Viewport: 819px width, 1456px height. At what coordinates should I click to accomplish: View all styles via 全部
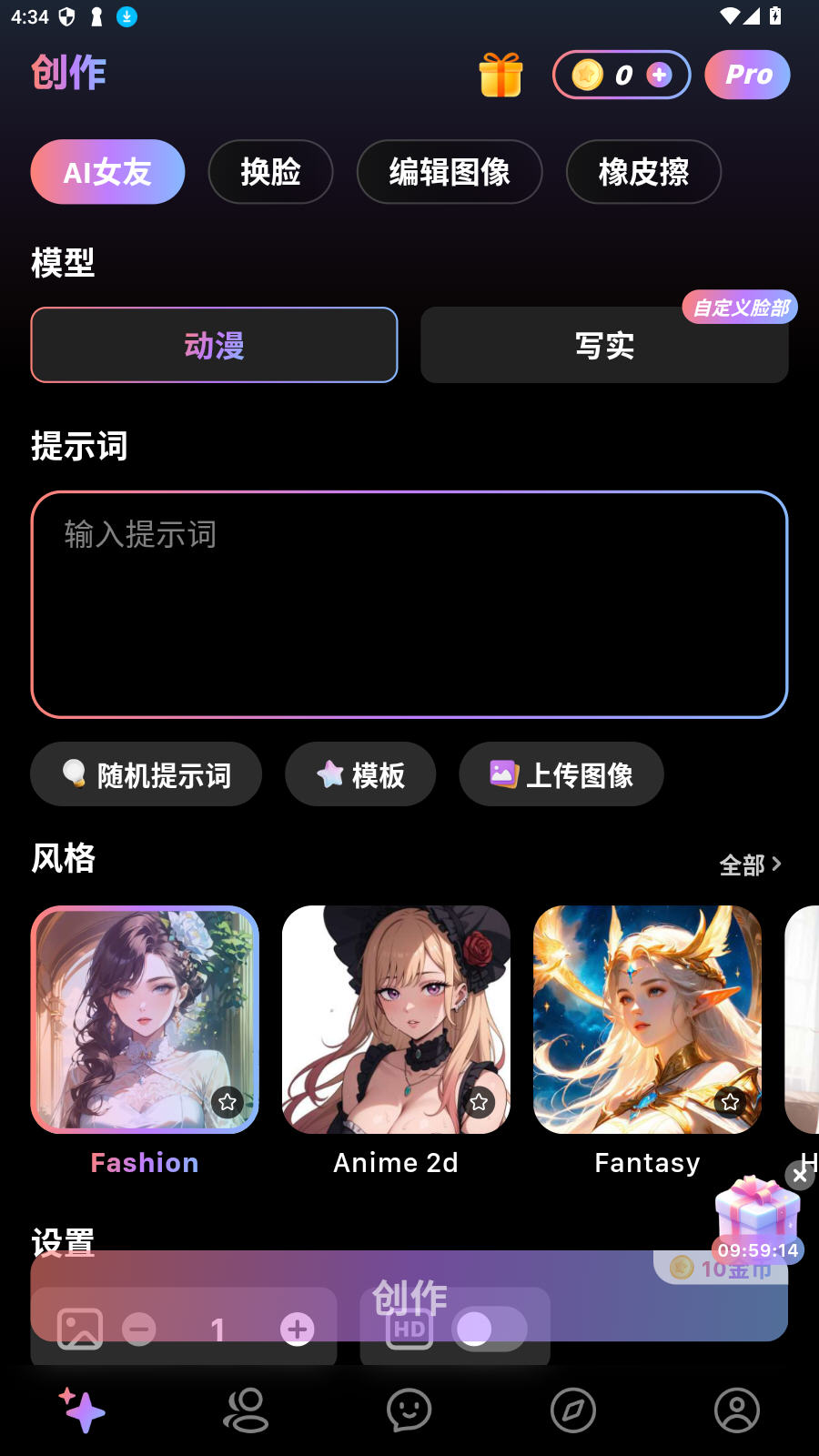[x=750, y=864]
